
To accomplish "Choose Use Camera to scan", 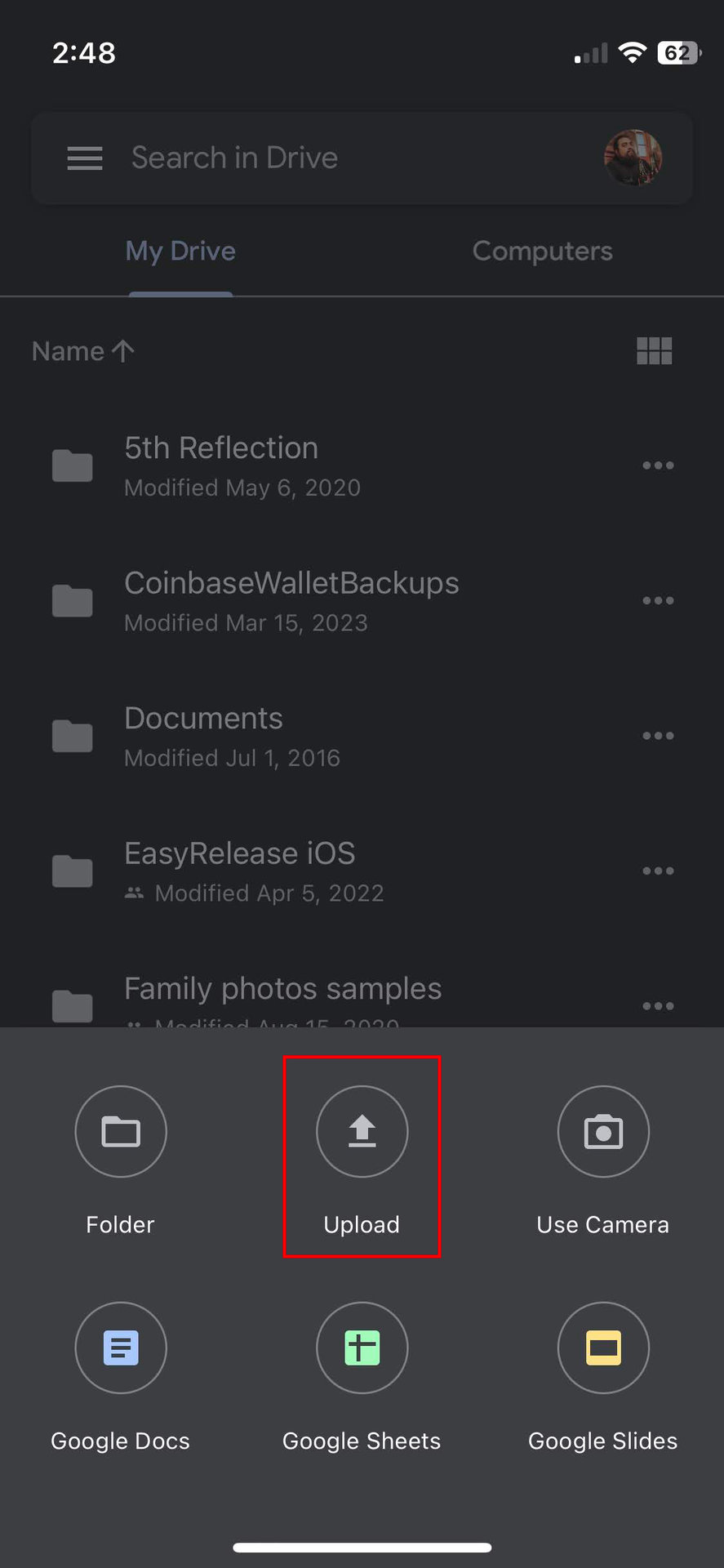I will (602, 1132).
